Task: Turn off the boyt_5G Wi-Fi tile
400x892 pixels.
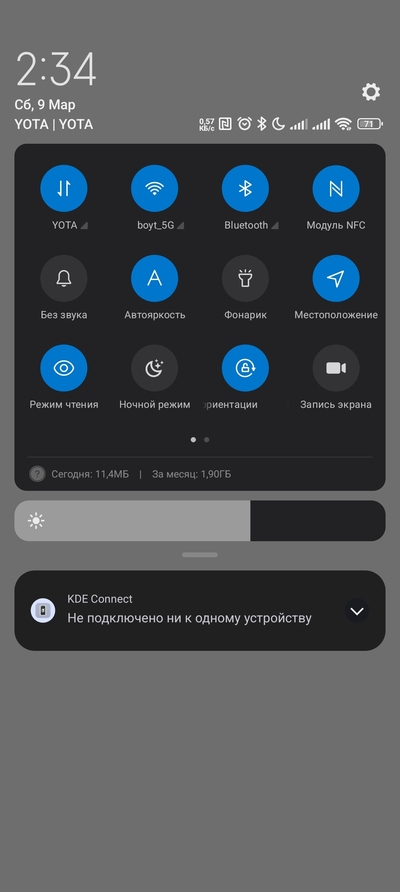Action: [x=155, y=188]
